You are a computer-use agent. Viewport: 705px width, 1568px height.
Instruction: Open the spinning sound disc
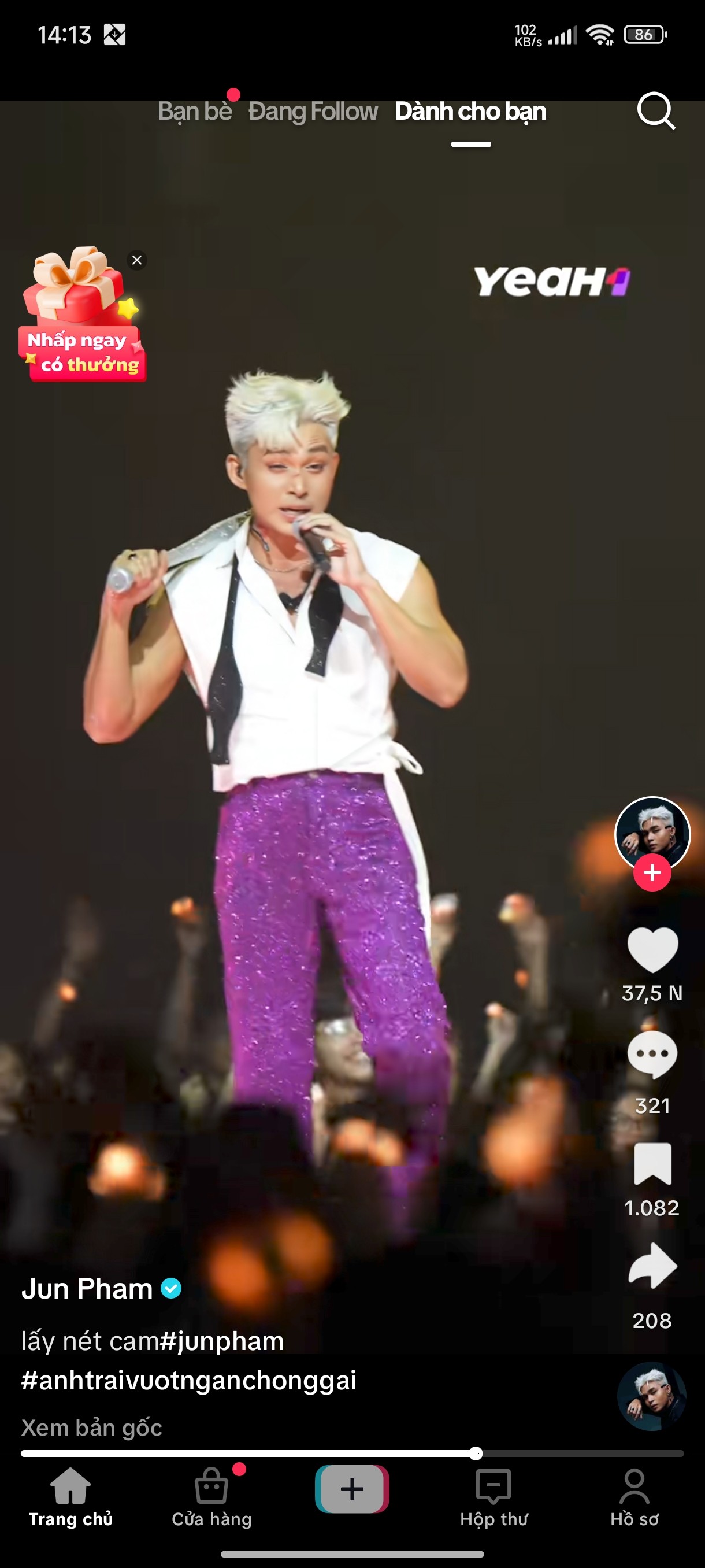(x=652, y=1396)
